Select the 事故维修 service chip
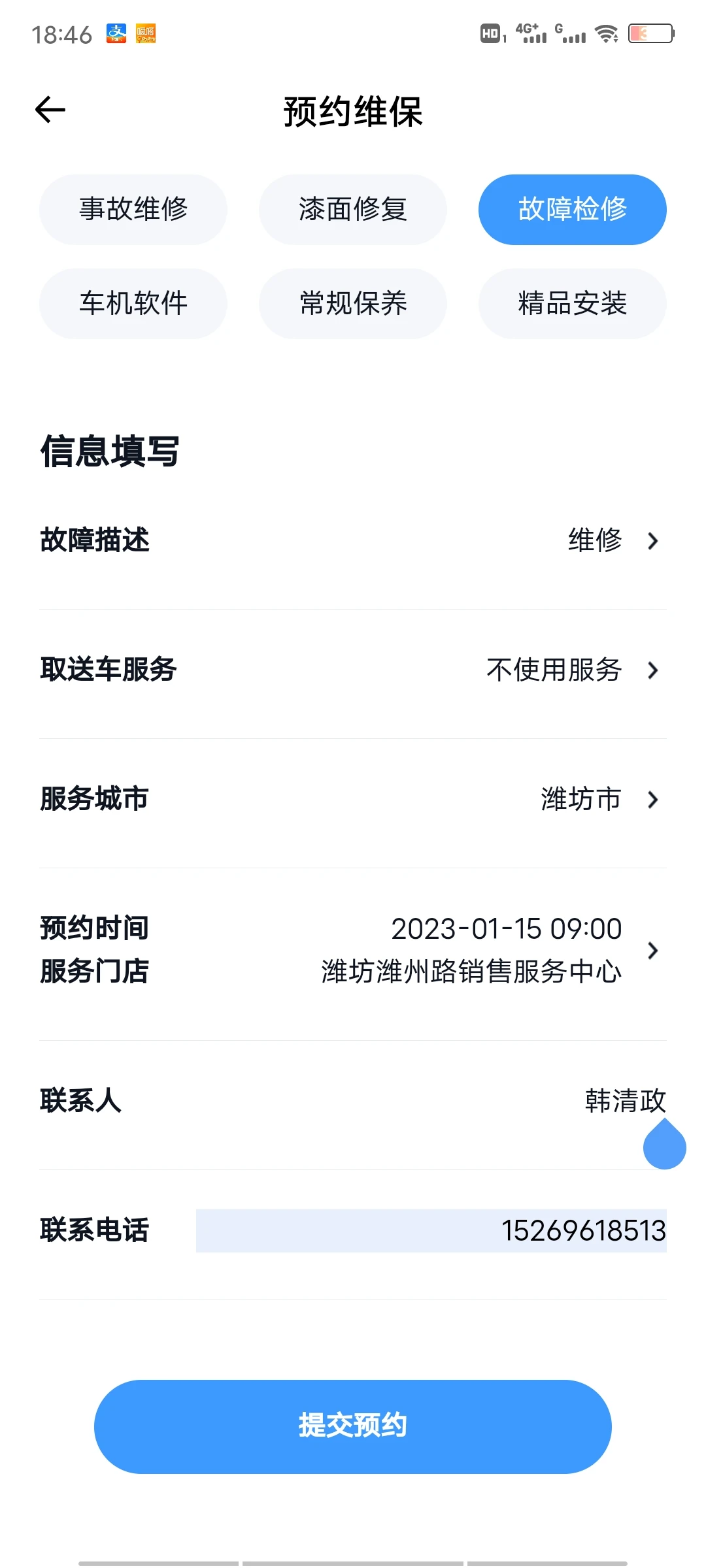 tap(133, 210)
